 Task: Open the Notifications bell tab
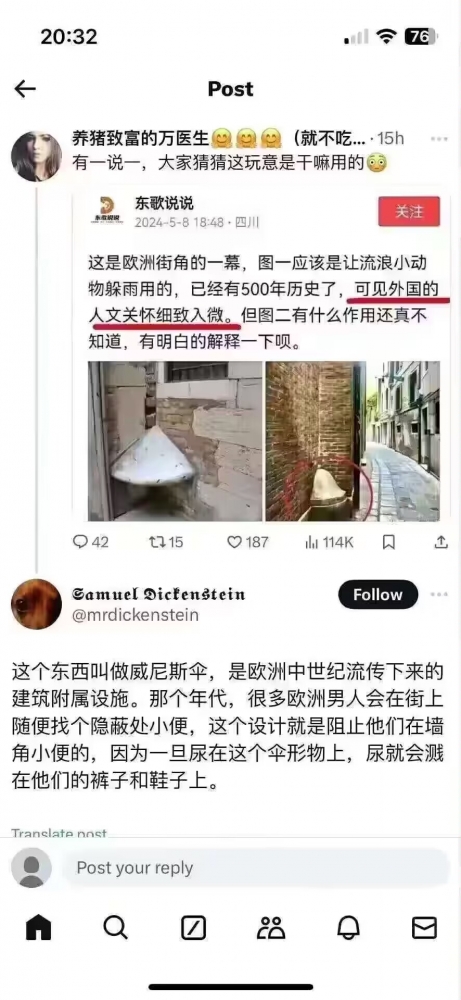tap(348, 928)
